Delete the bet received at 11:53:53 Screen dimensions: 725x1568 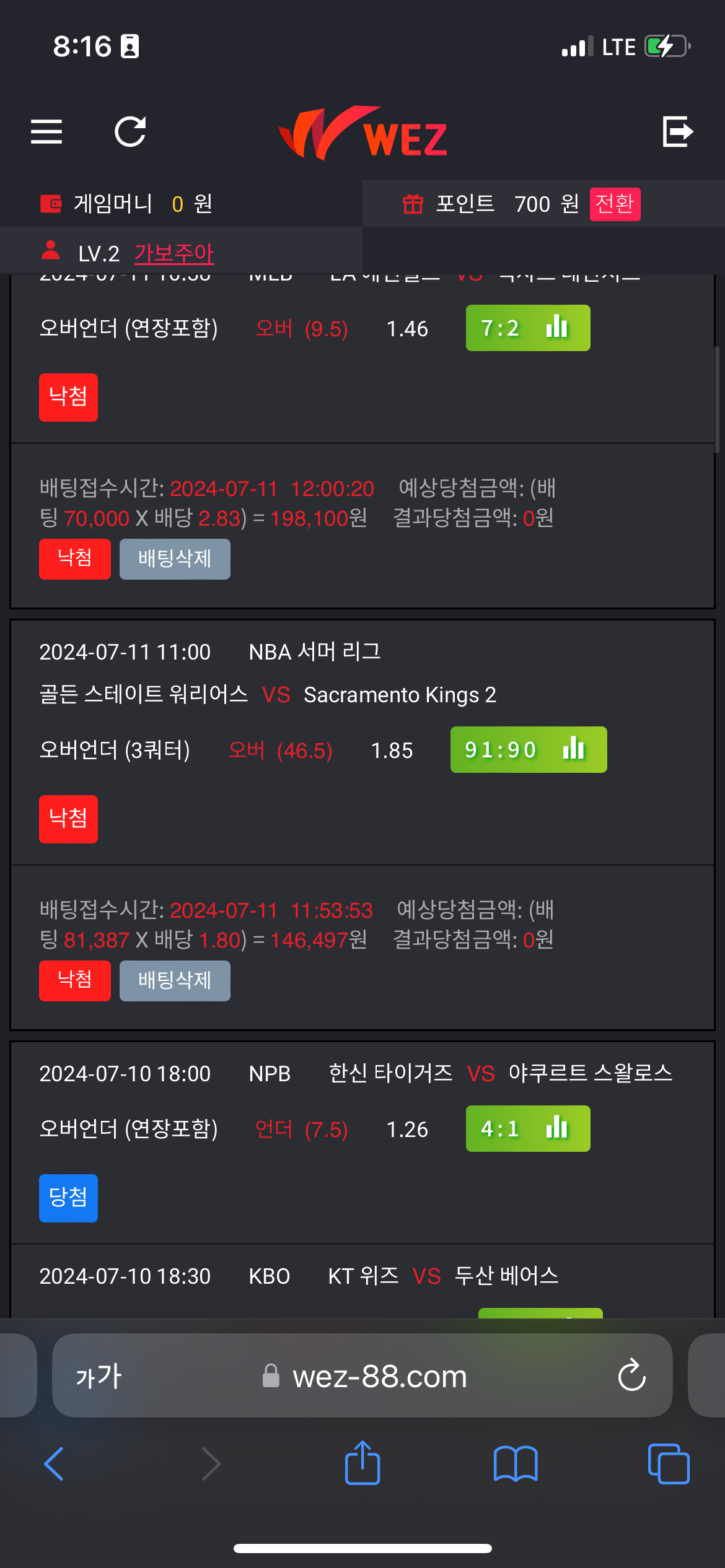[x=175, y=980]
